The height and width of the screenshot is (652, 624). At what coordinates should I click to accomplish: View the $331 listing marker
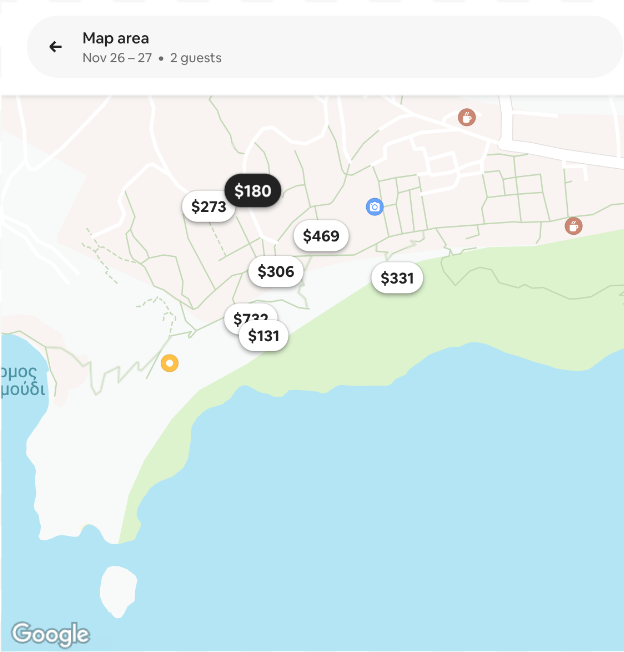point(397,278)
